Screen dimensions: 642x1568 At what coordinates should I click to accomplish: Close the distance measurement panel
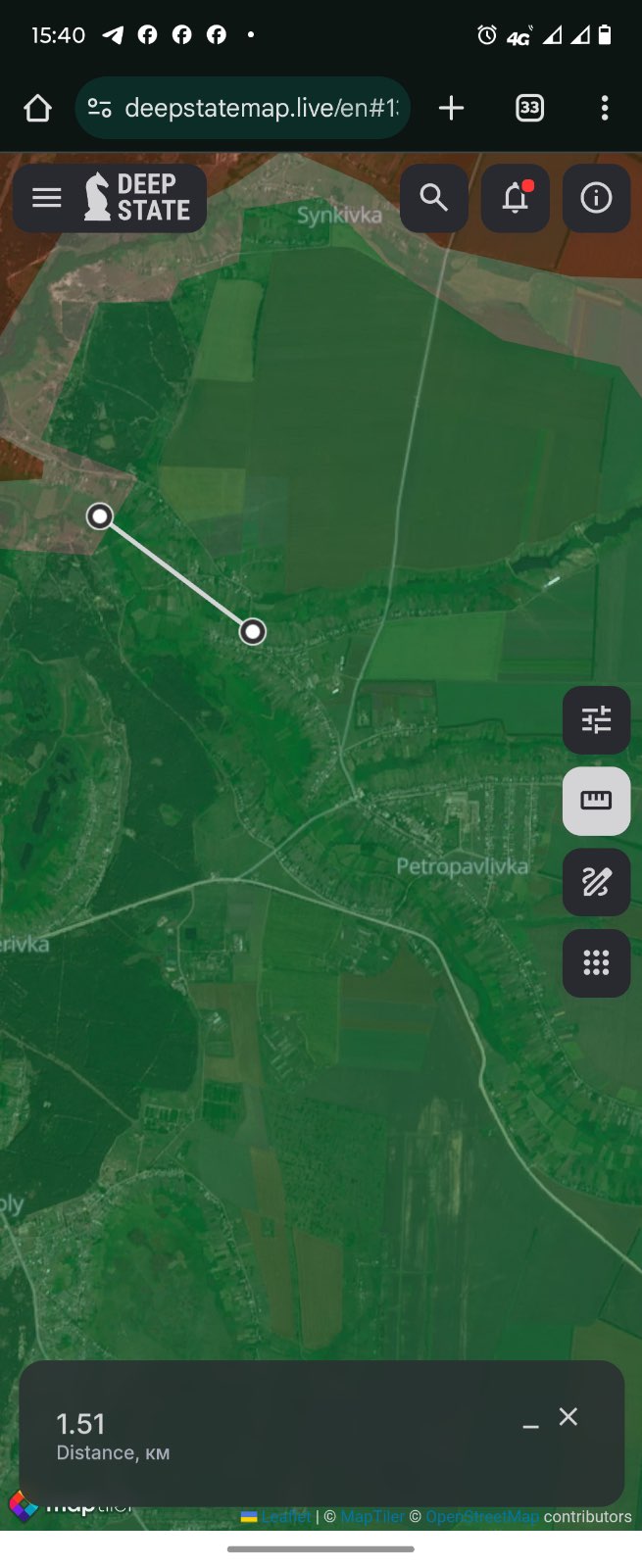point(568,1416)
